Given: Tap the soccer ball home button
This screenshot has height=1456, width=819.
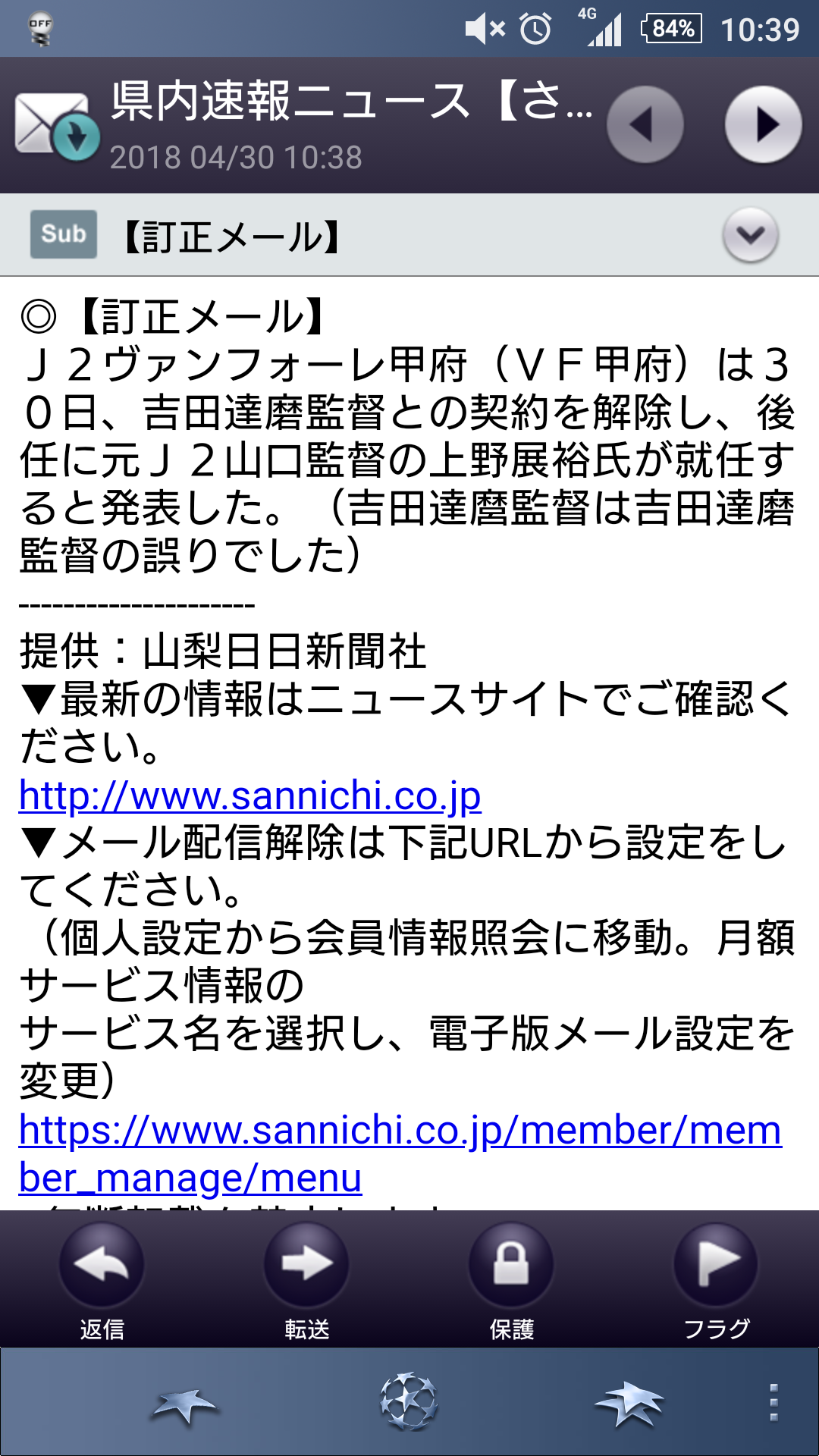Looking at the screenshot, I should point(409,1401).
